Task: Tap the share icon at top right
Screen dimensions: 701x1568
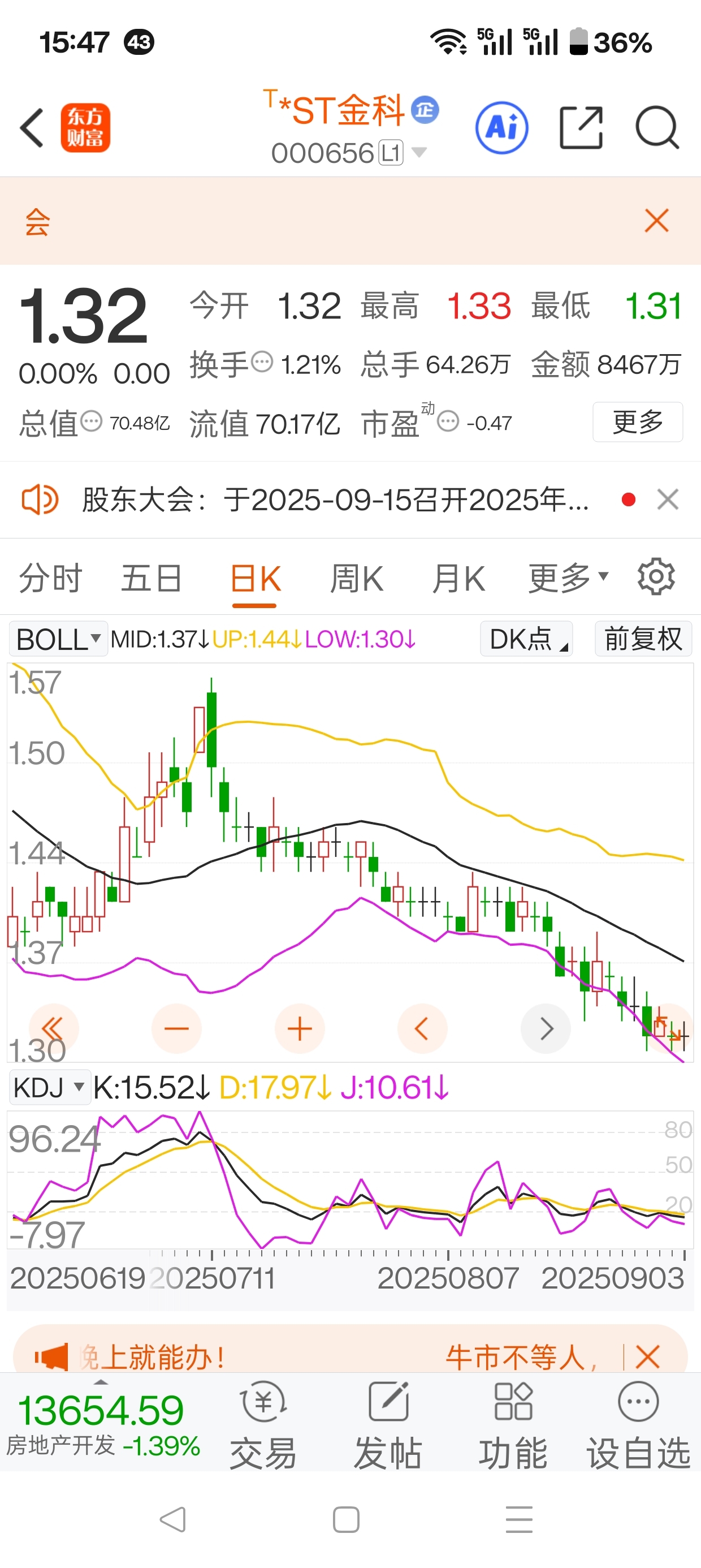Action: (x=580, y=128)
